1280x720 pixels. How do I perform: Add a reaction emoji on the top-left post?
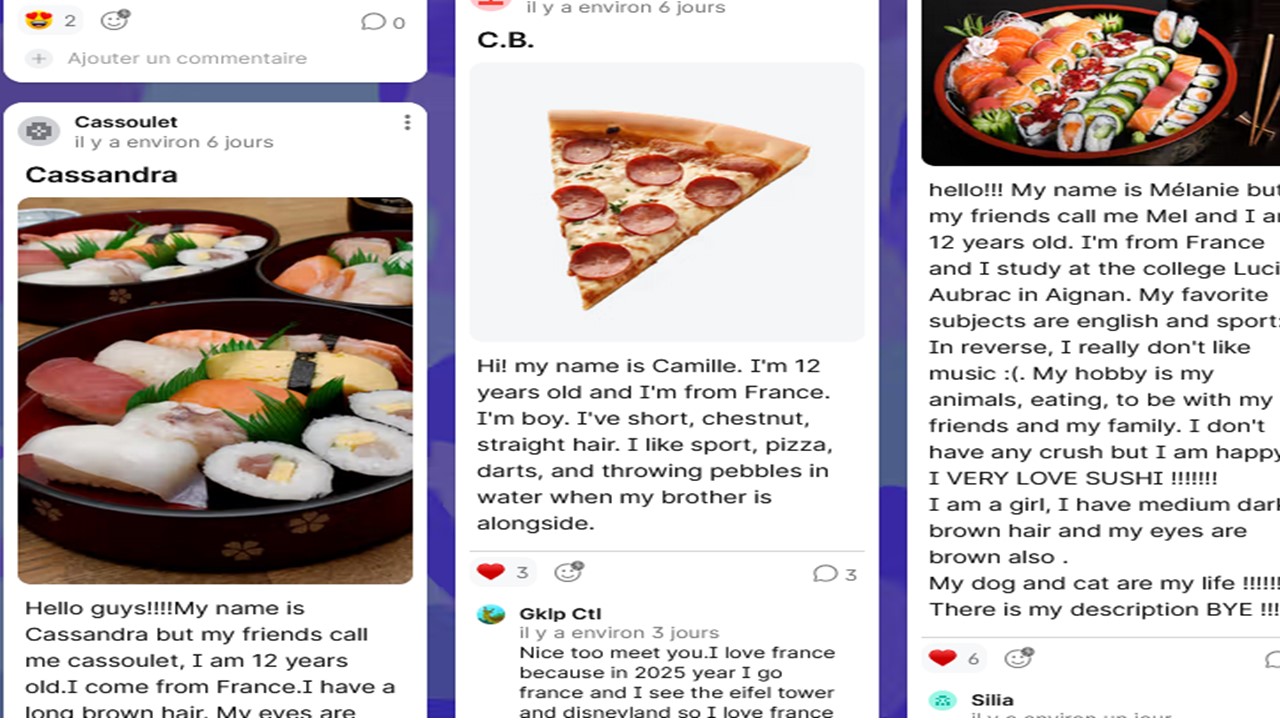(115, 20)
